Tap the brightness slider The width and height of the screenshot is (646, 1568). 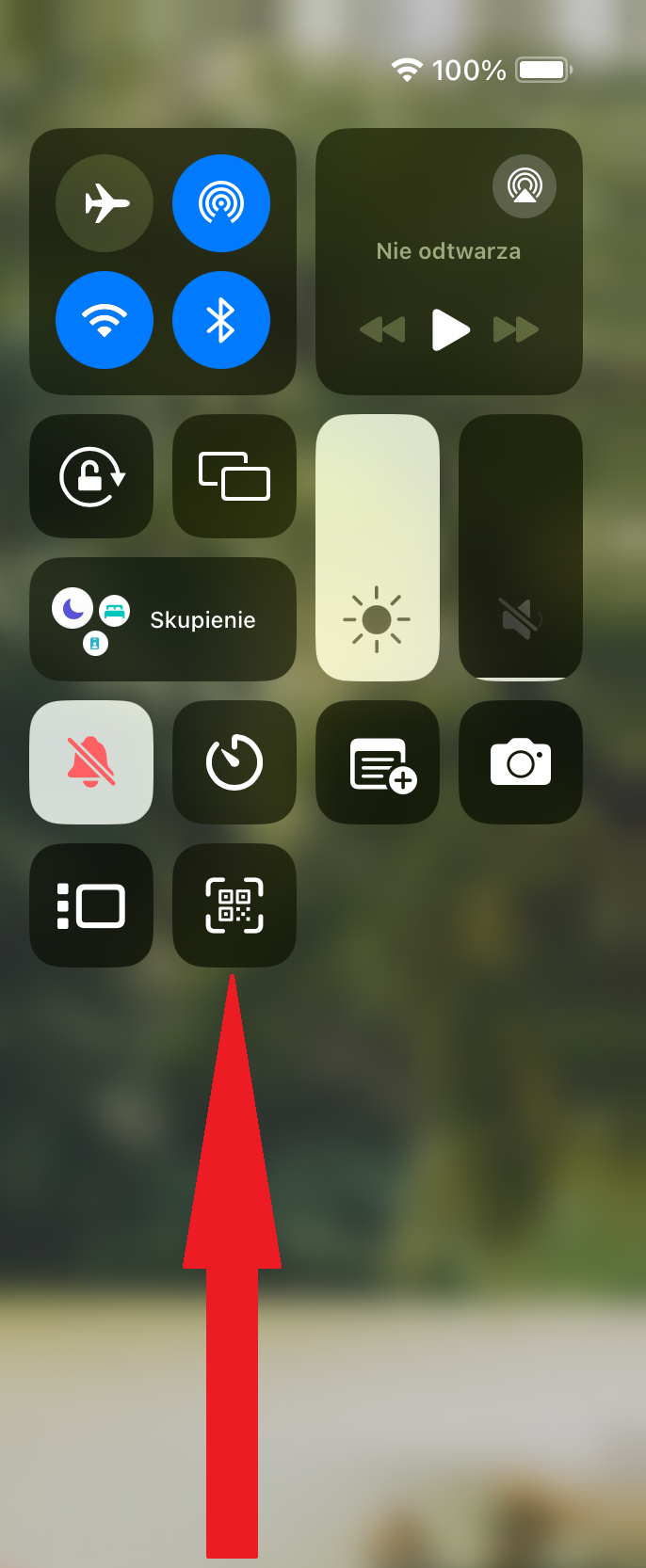click(378, 548)
